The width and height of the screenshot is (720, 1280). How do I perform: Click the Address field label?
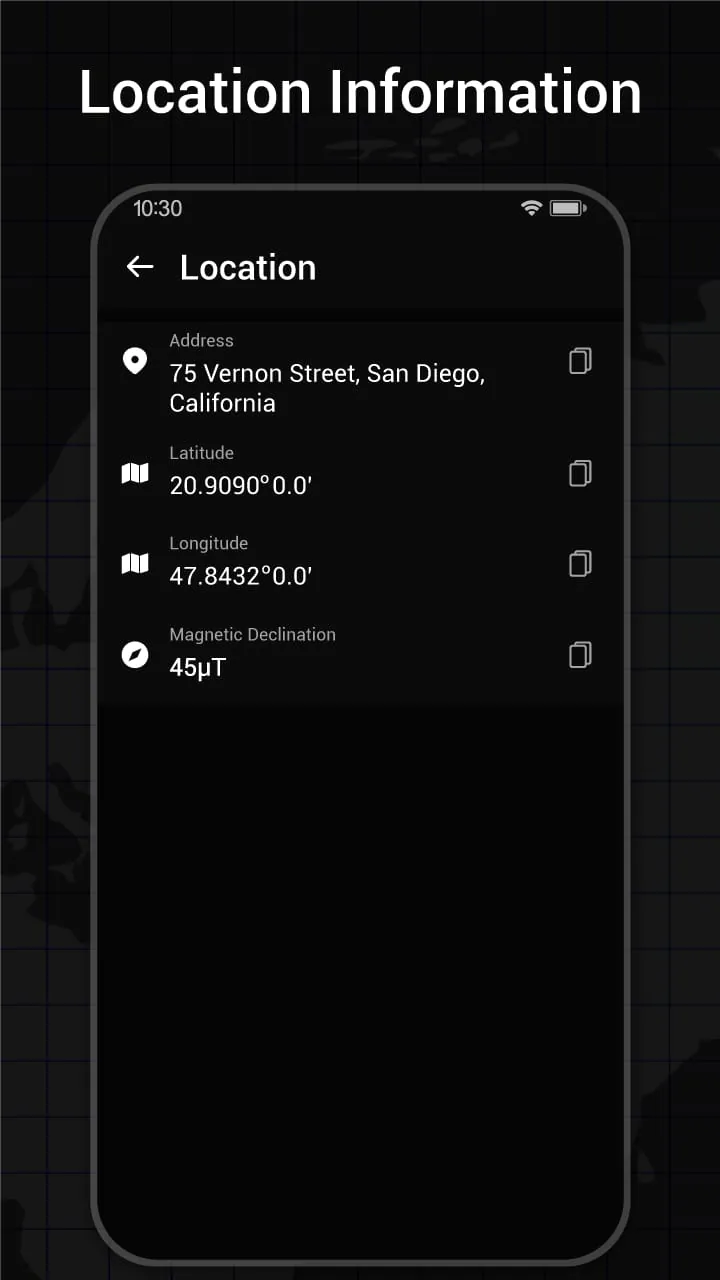201,340
